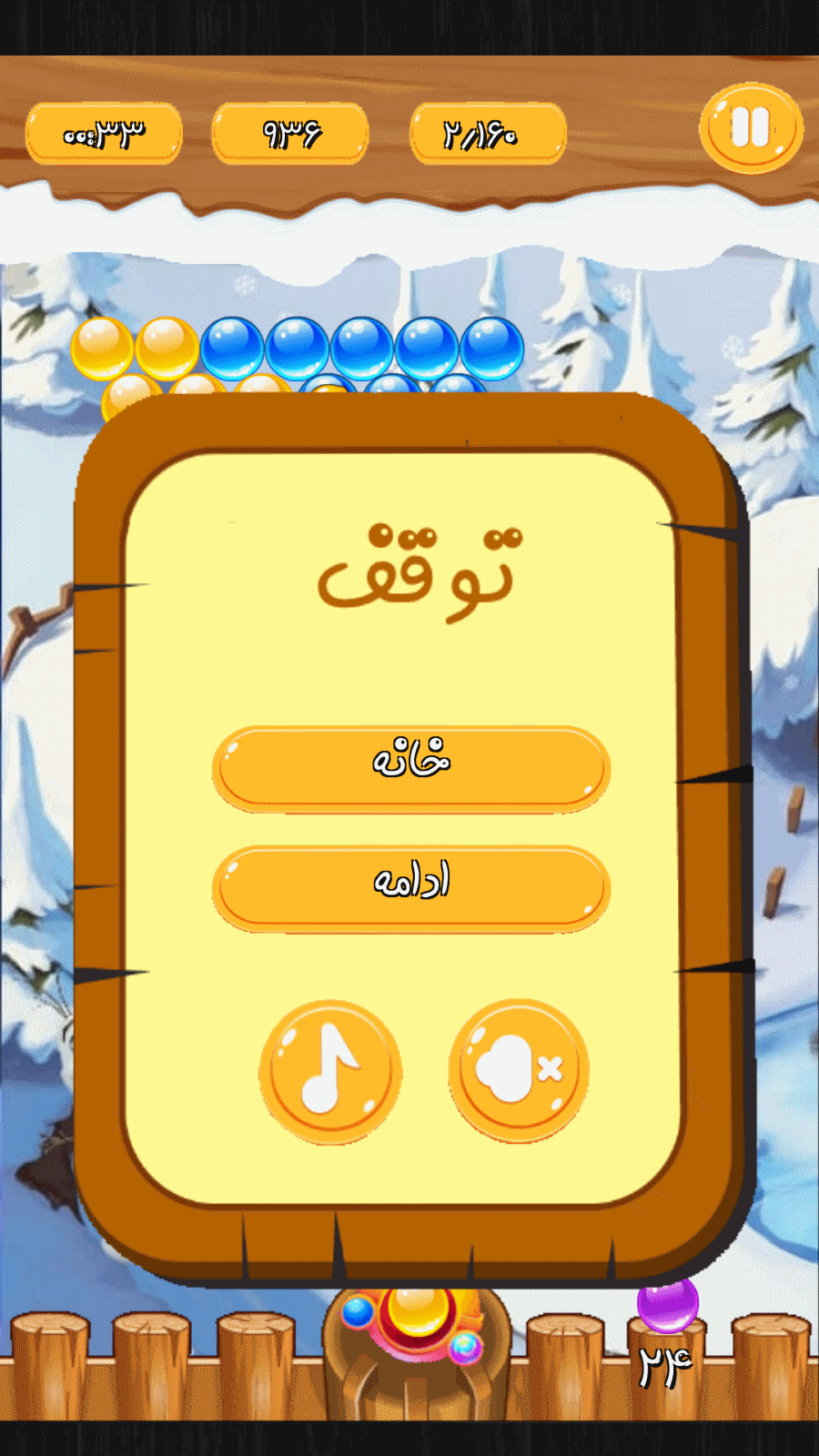The width and height of the screenshot is (819, 1456).
Task: Tap the pause button at top right
Action: coord(751,128)
